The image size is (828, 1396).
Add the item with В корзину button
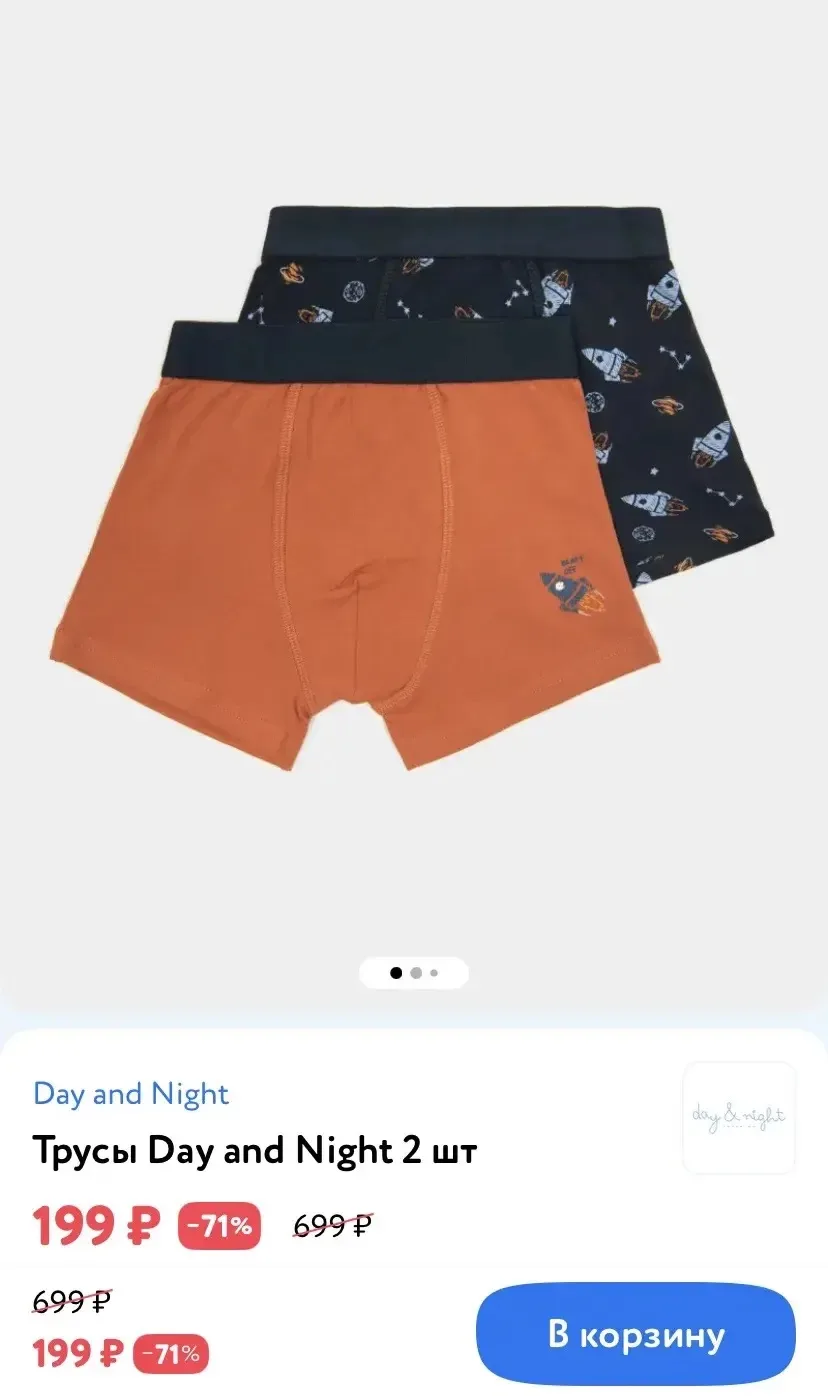click(x=635, y=1334)
